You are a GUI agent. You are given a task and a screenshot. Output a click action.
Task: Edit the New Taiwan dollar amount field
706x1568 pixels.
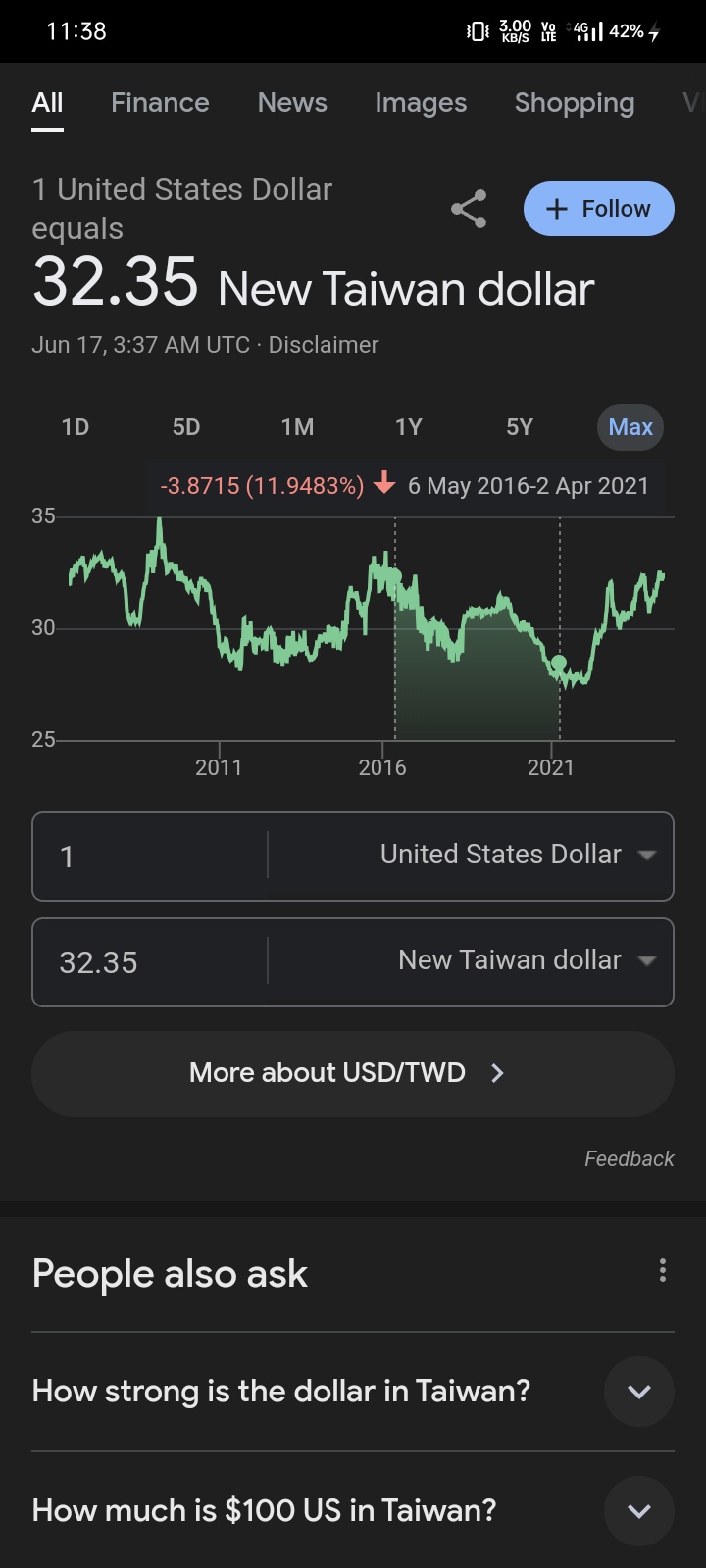147,962
